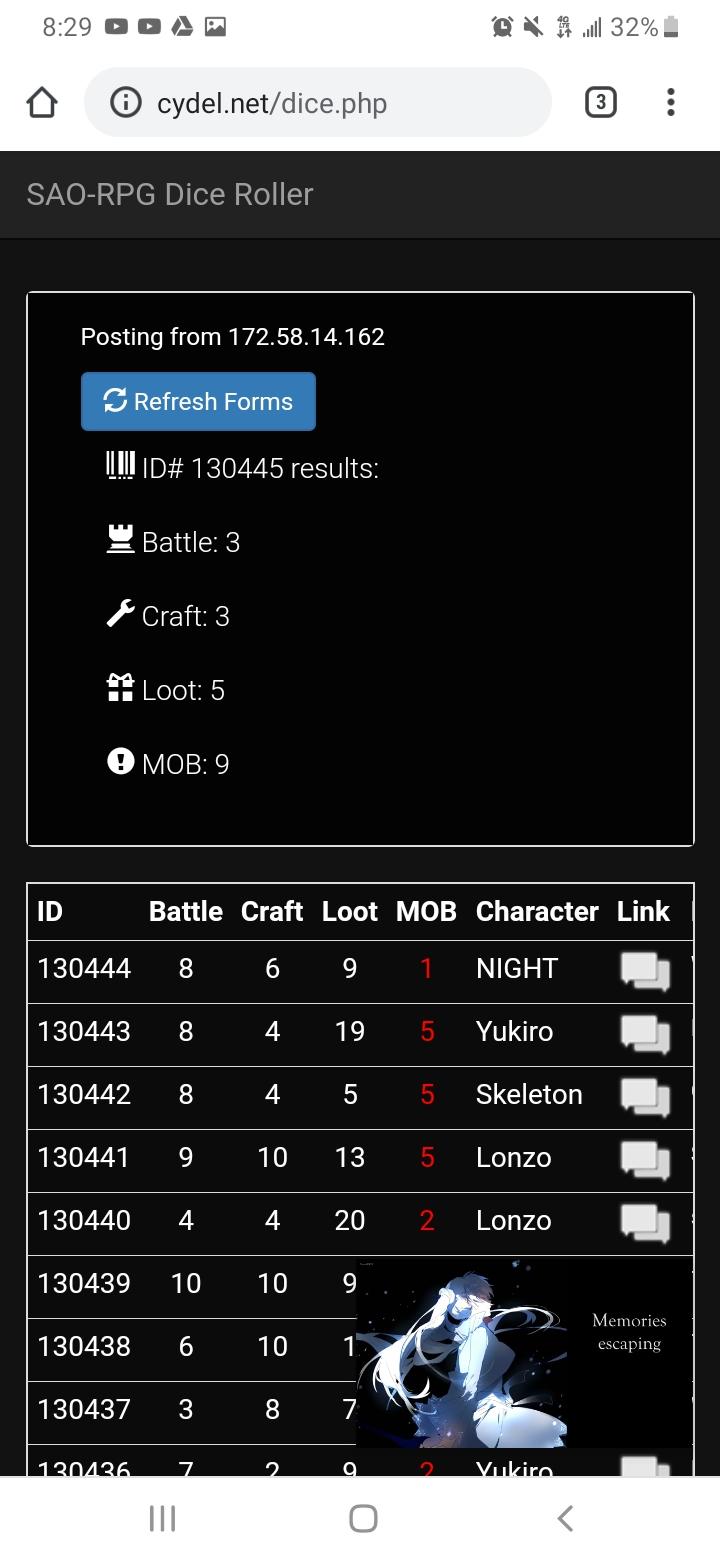The width and height of the screenshot is (720, 1560).
Task: View site info for cydel.net
Action: (125, 102)
